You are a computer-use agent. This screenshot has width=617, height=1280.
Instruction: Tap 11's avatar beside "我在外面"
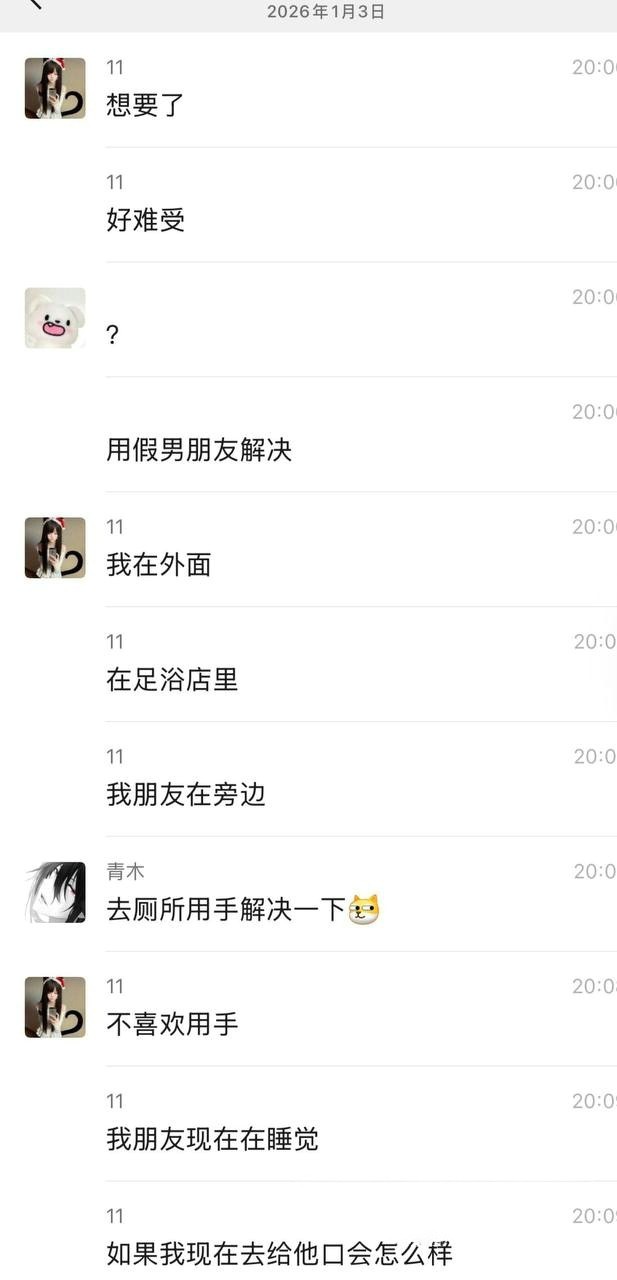[x=55, y=548]
